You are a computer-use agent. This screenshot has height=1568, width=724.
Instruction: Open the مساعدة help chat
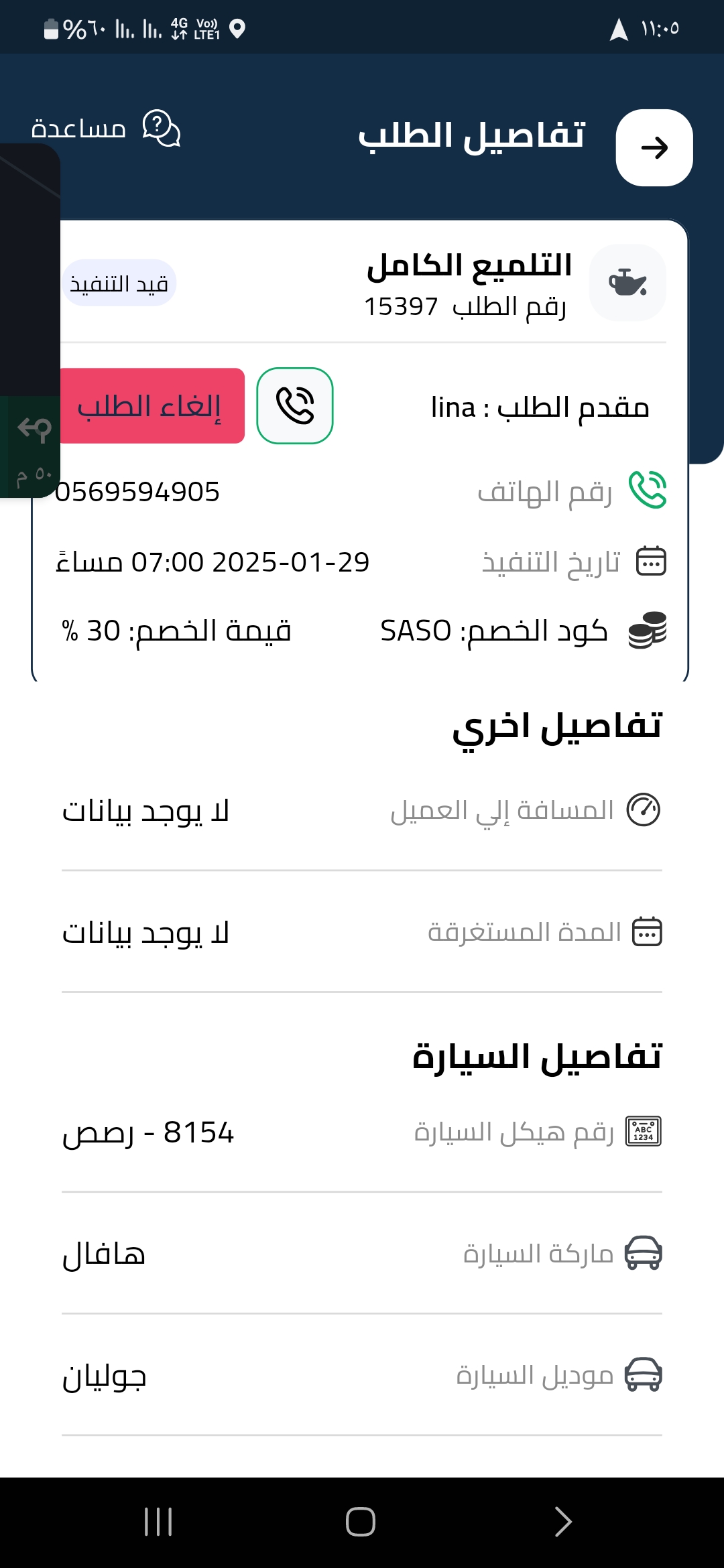pyautogui.click(x=106, y=128)
